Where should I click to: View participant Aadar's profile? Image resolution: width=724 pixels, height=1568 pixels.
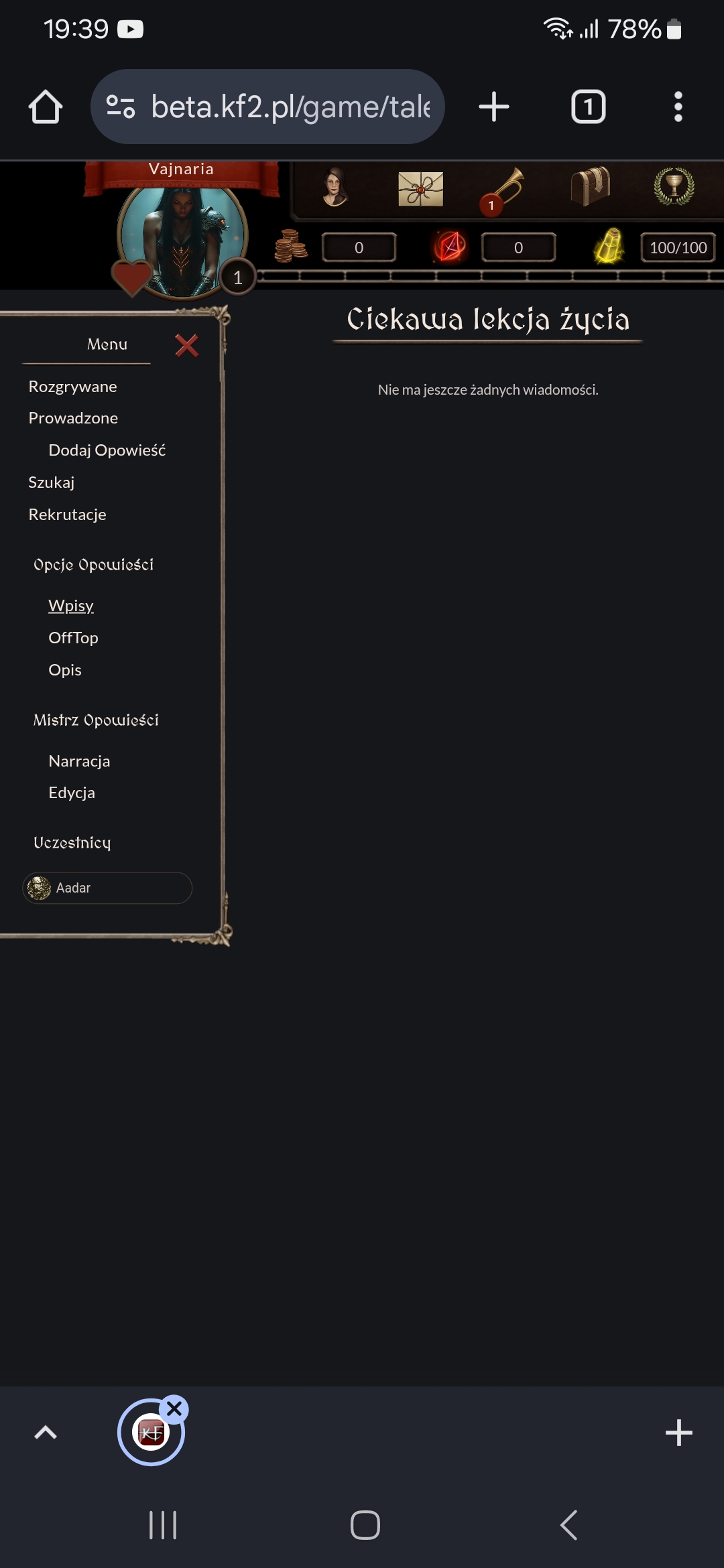pyautogui.click(x=107, y=888)
